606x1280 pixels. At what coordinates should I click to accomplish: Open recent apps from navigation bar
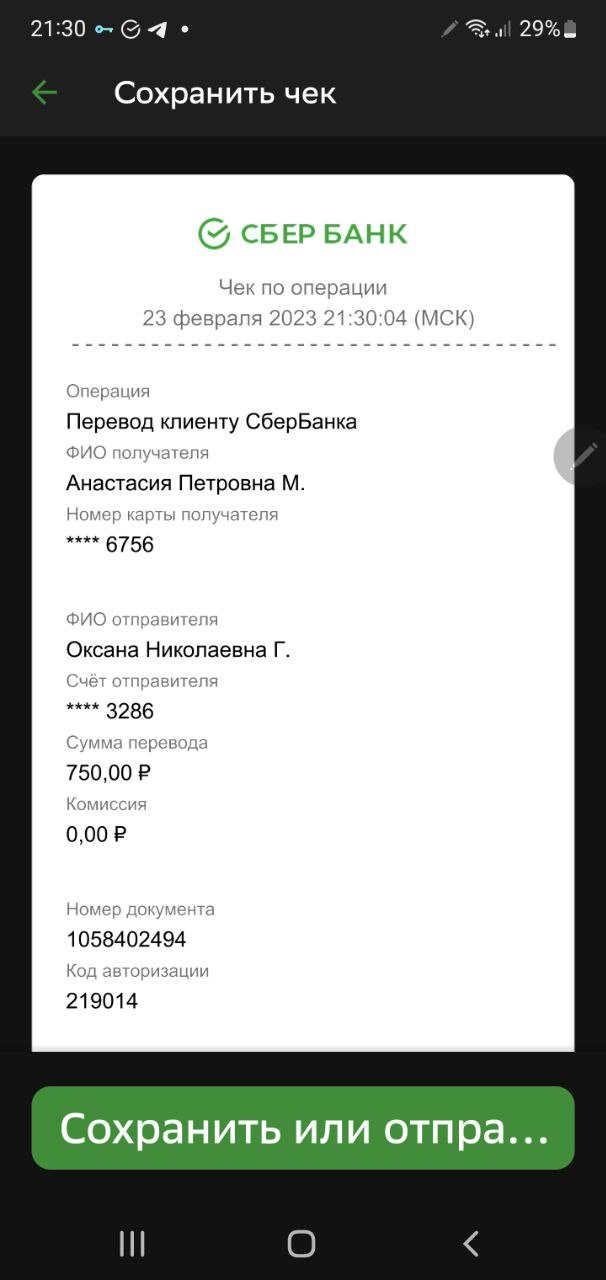click(x=132, y=1243)
